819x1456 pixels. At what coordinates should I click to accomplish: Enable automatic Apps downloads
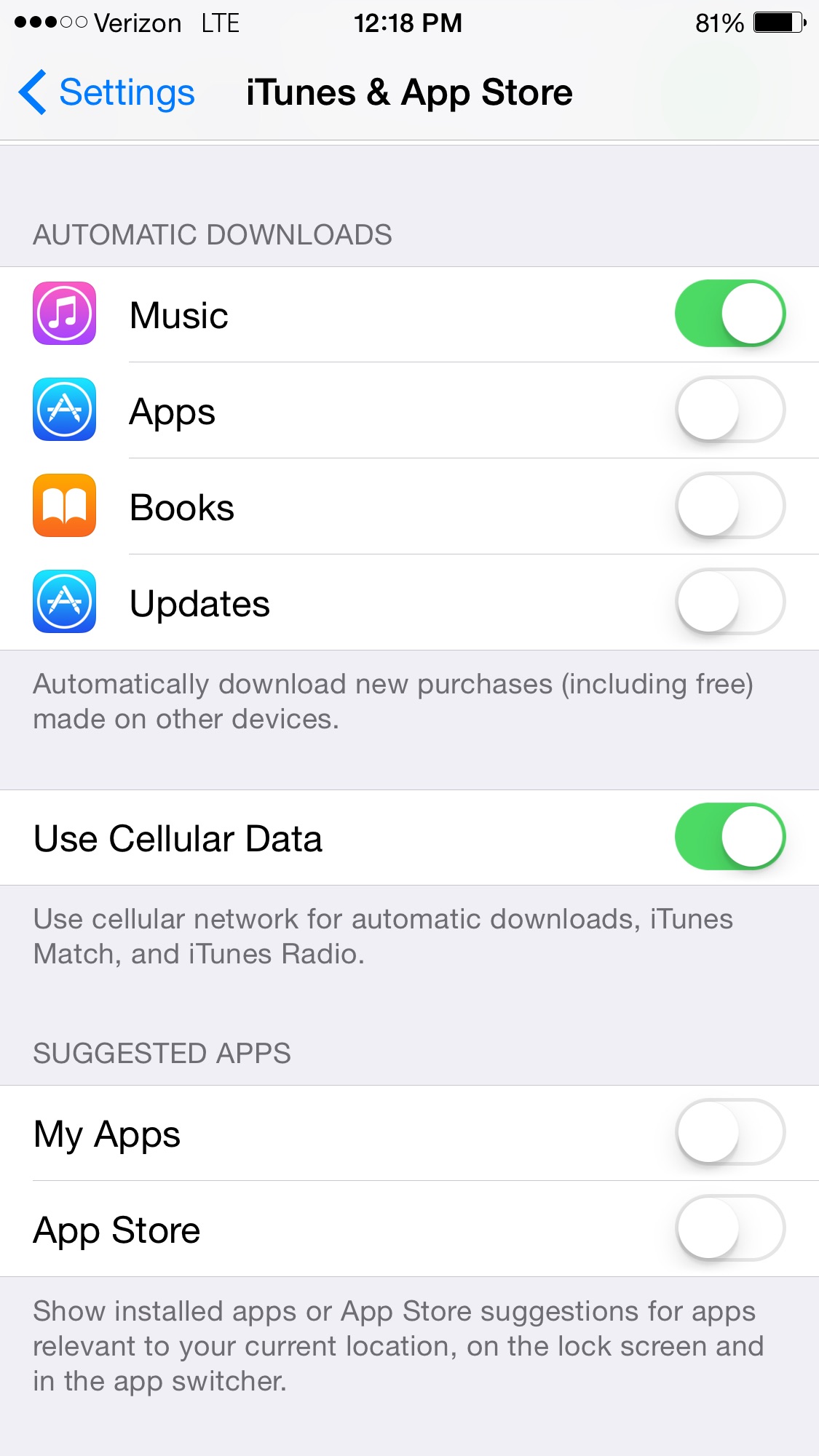[x=730, y=410]
